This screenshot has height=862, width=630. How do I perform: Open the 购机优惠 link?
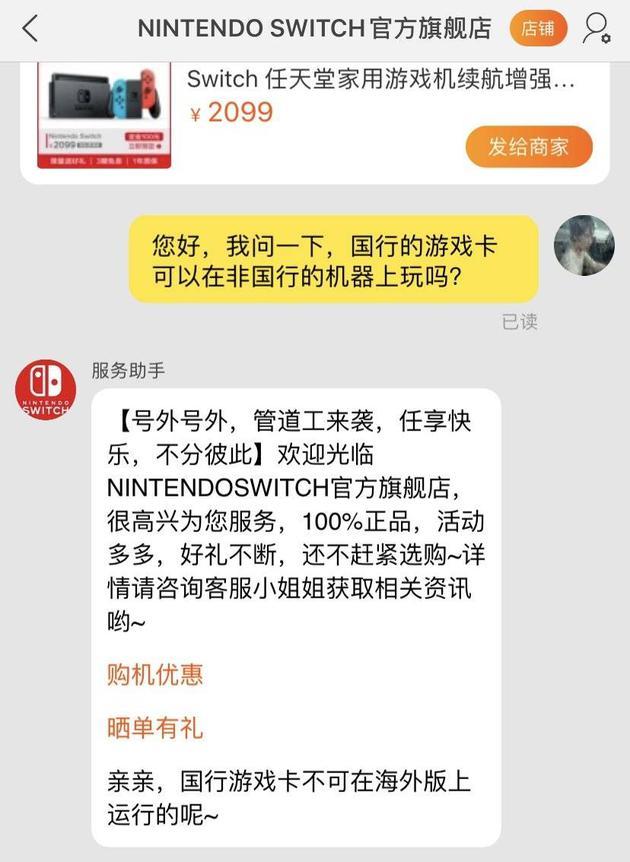[x=155, y=674]
